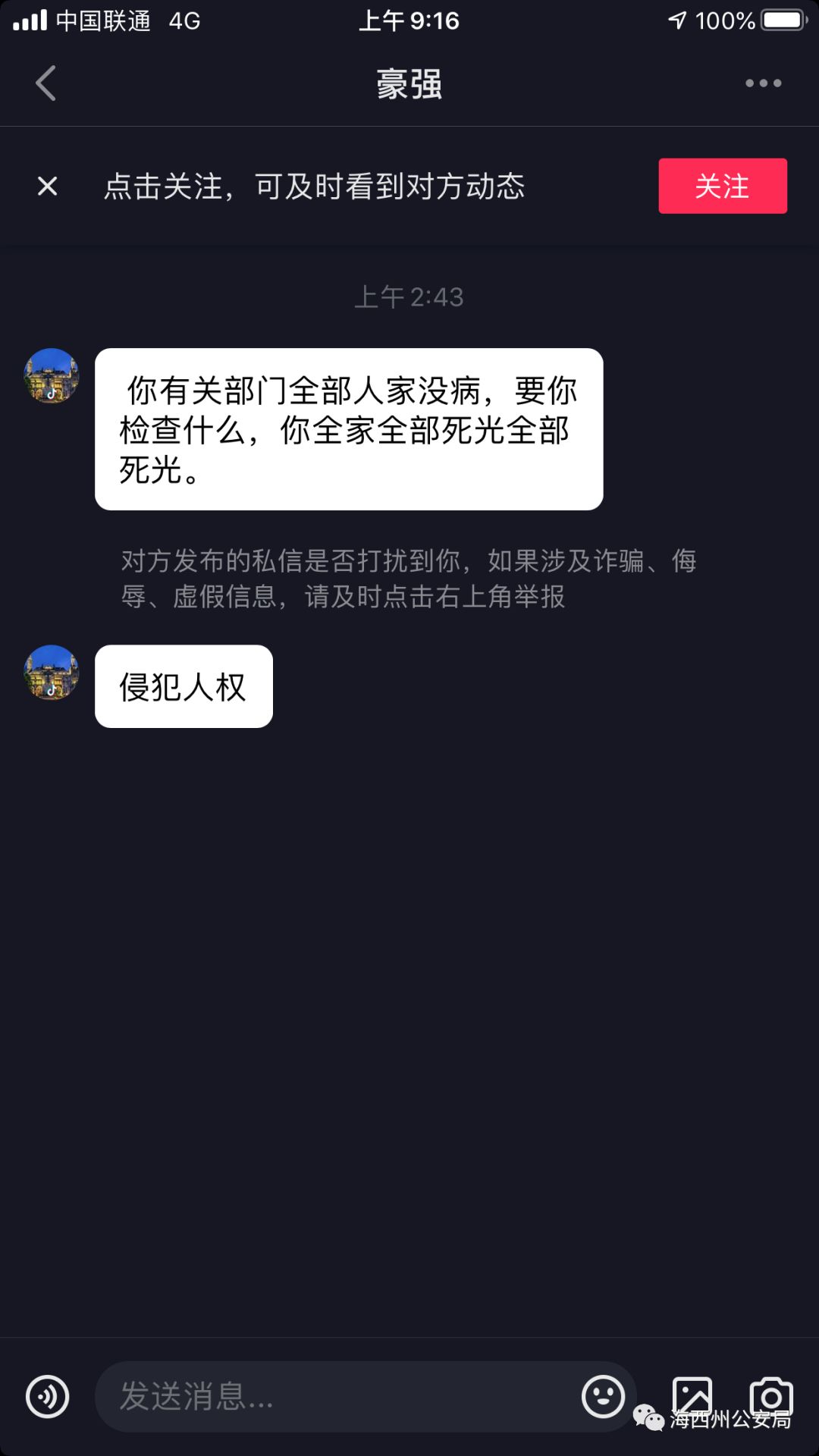
Task: Follow this user with the 关注 button
Action: coord(722,186)
